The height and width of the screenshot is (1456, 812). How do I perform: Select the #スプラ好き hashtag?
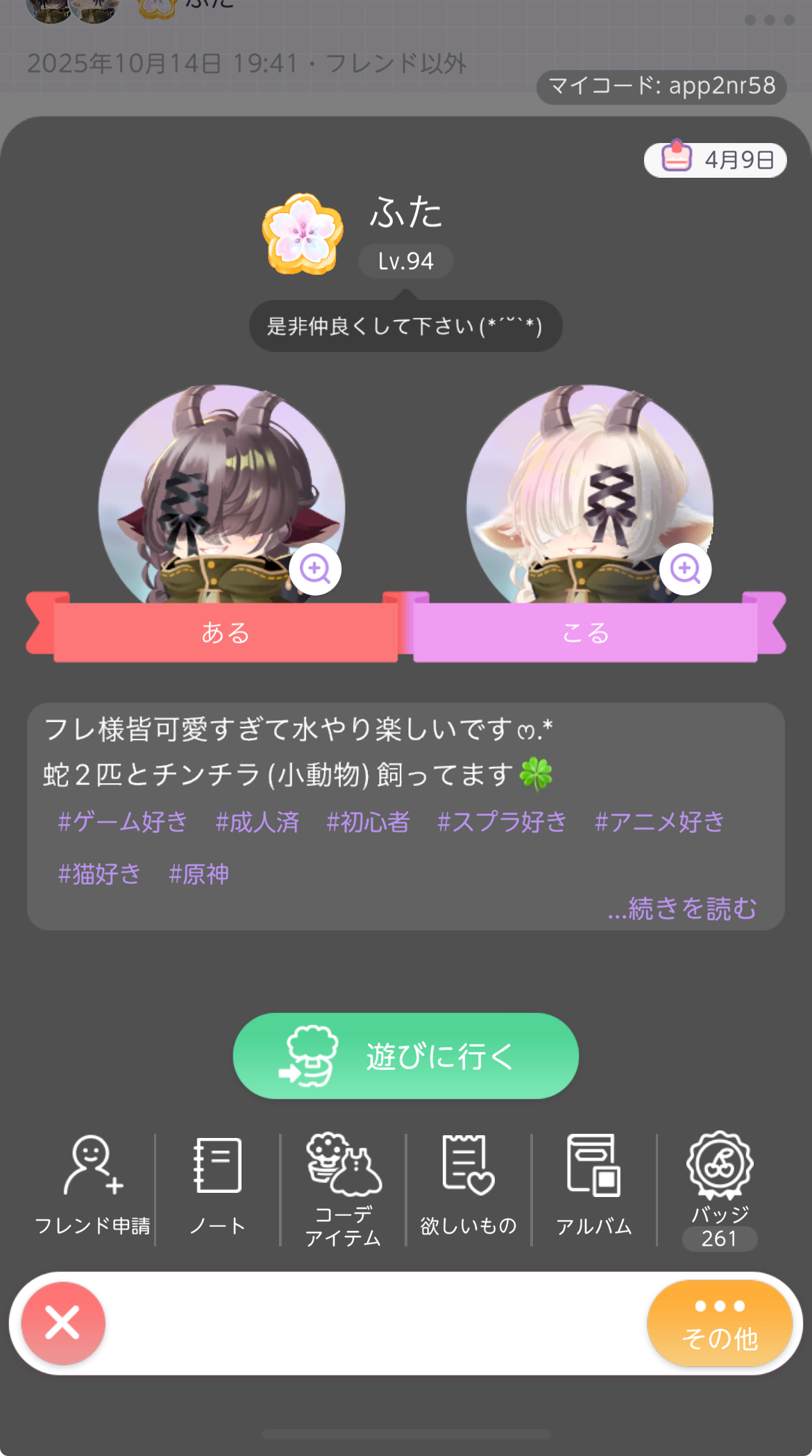coord(502,822)
